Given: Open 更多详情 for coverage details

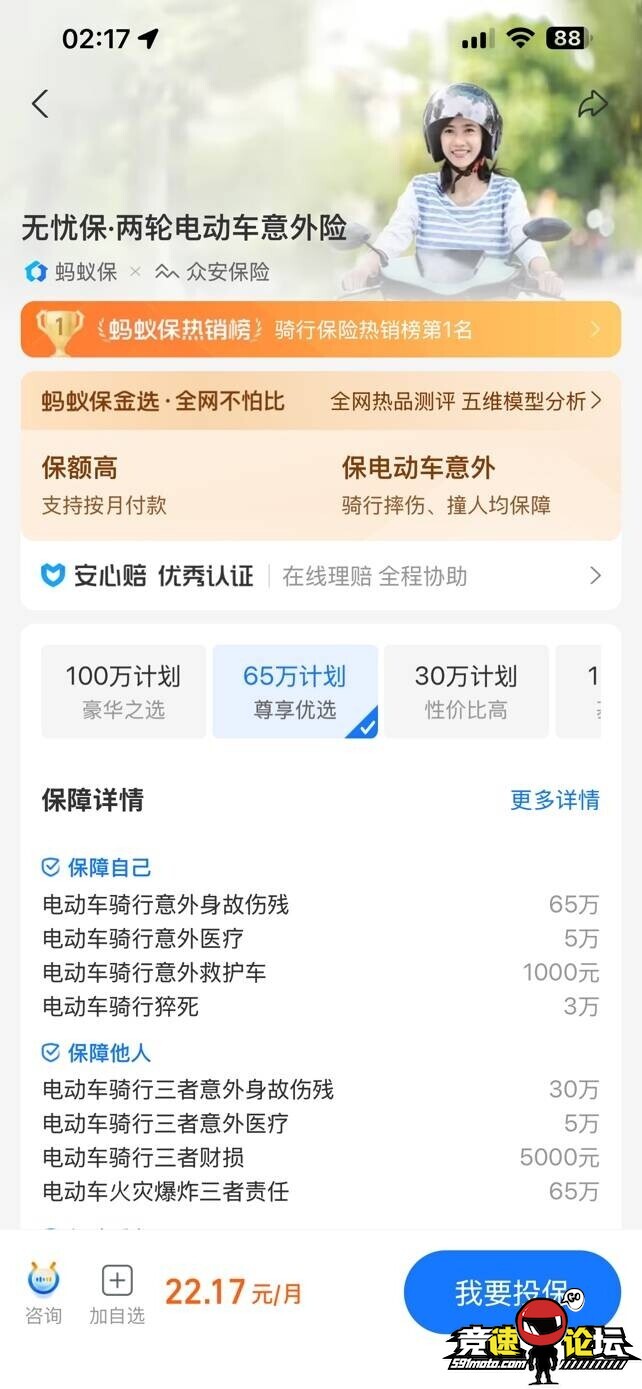Looking at the screenshot, I should point(554,800).
